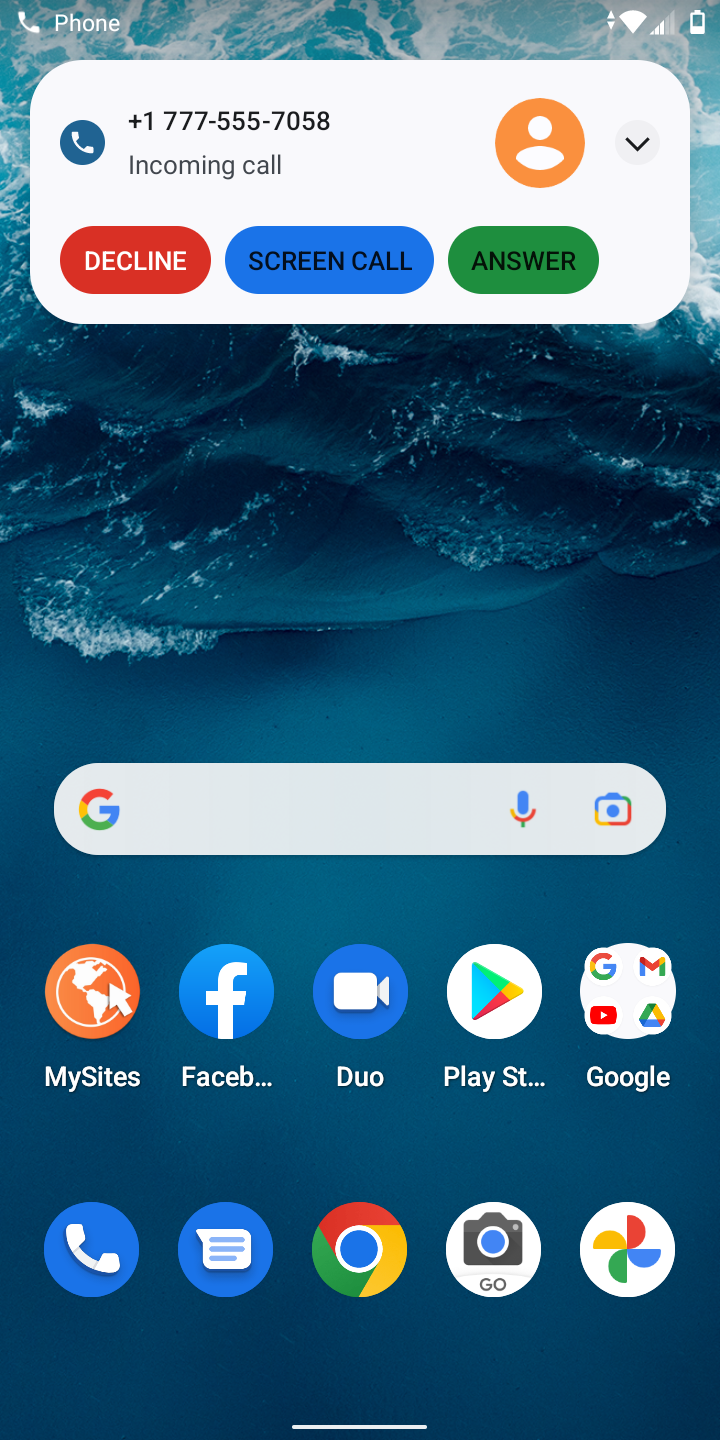Open Google Lens camera search
This screenshot has width=720, height=1440.
click(612, 809)
